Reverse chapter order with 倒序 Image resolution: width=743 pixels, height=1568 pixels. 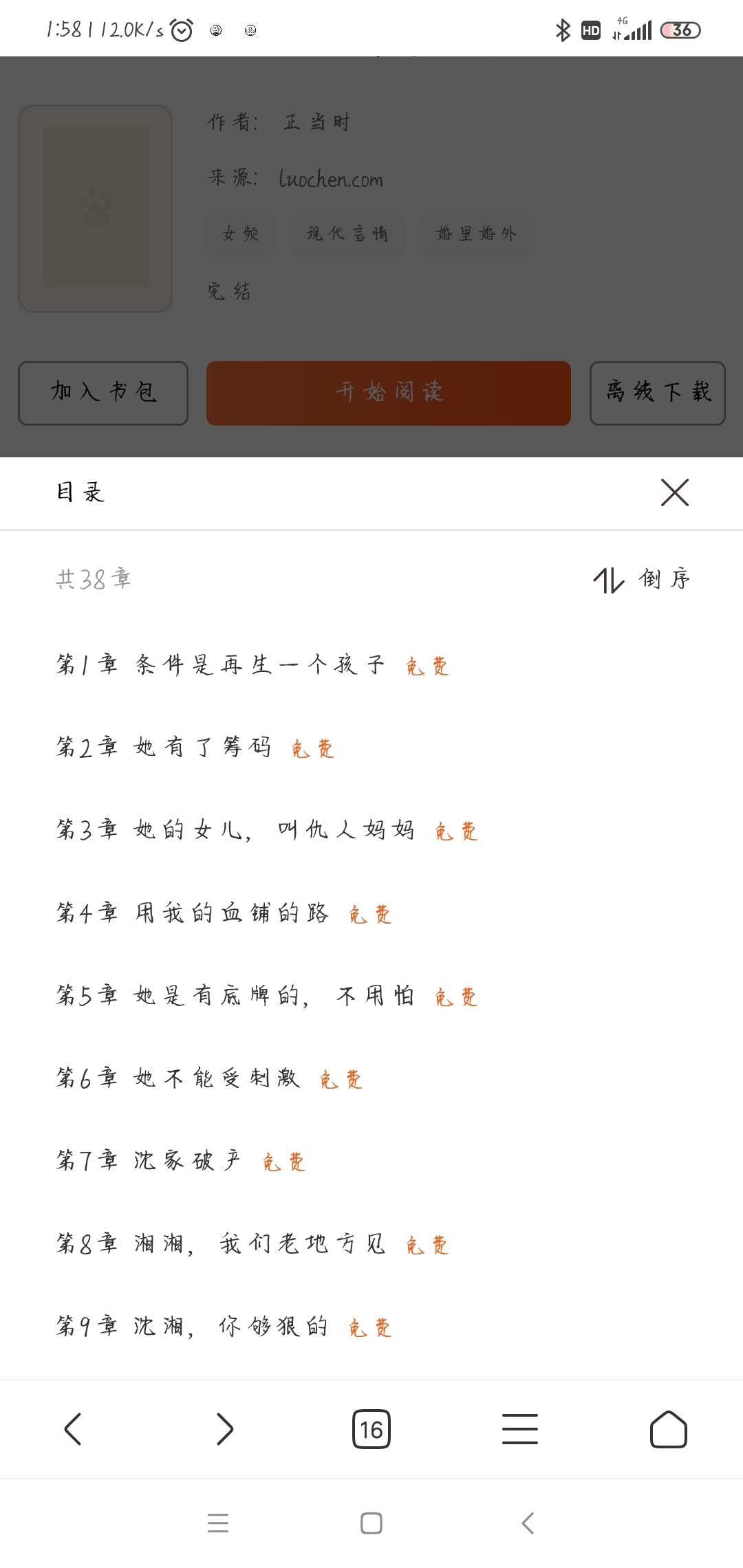(642, 579)
